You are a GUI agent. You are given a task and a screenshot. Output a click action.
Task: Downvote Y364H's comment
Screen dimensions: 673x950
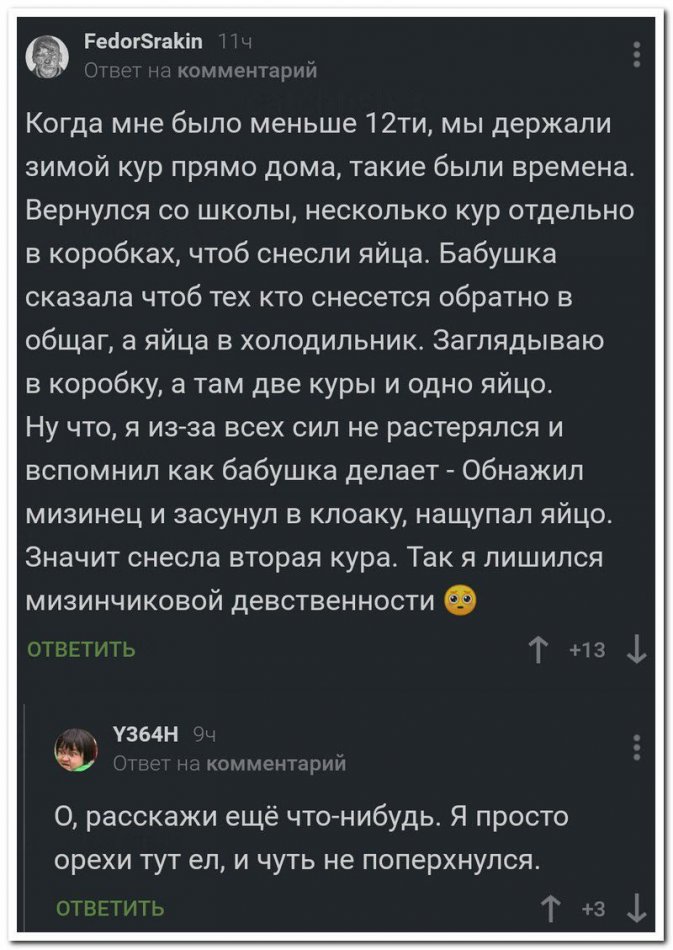tap(637, 909)
